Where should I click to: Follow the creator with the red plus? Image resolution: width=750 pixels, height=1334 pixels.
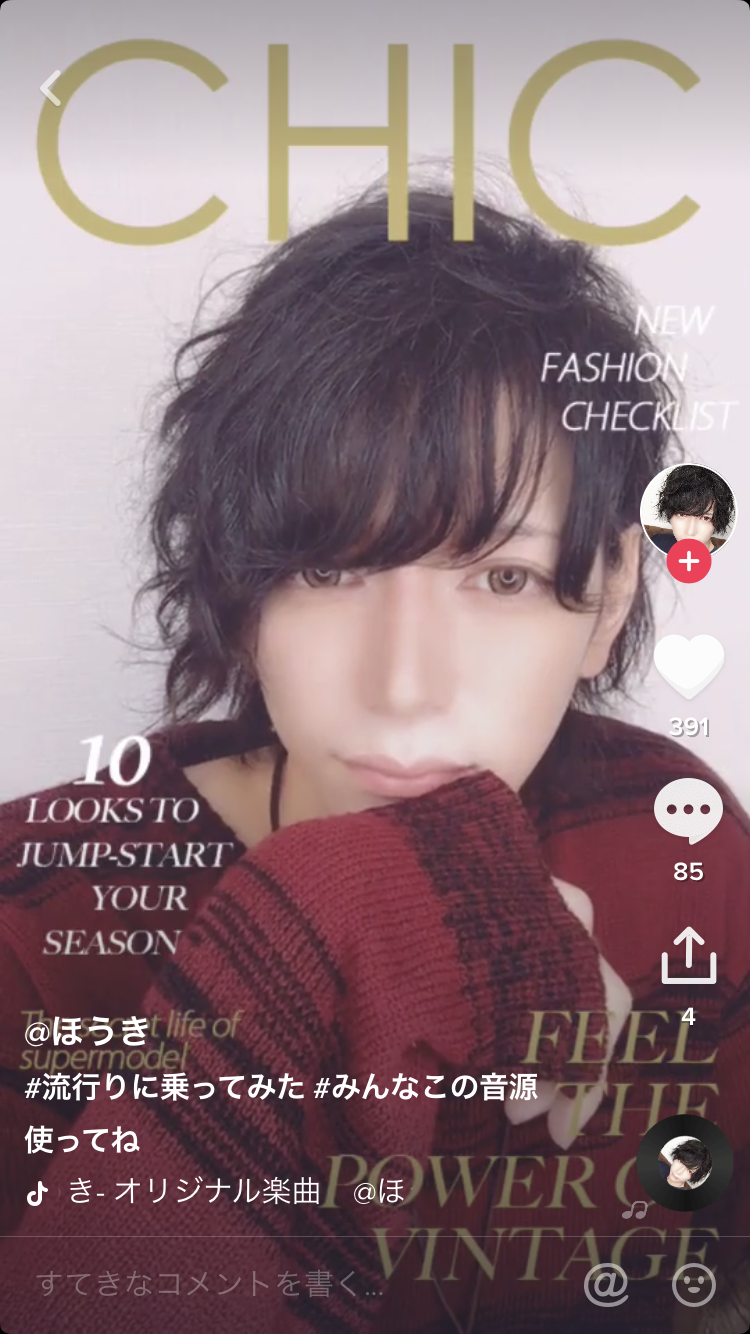688,561
